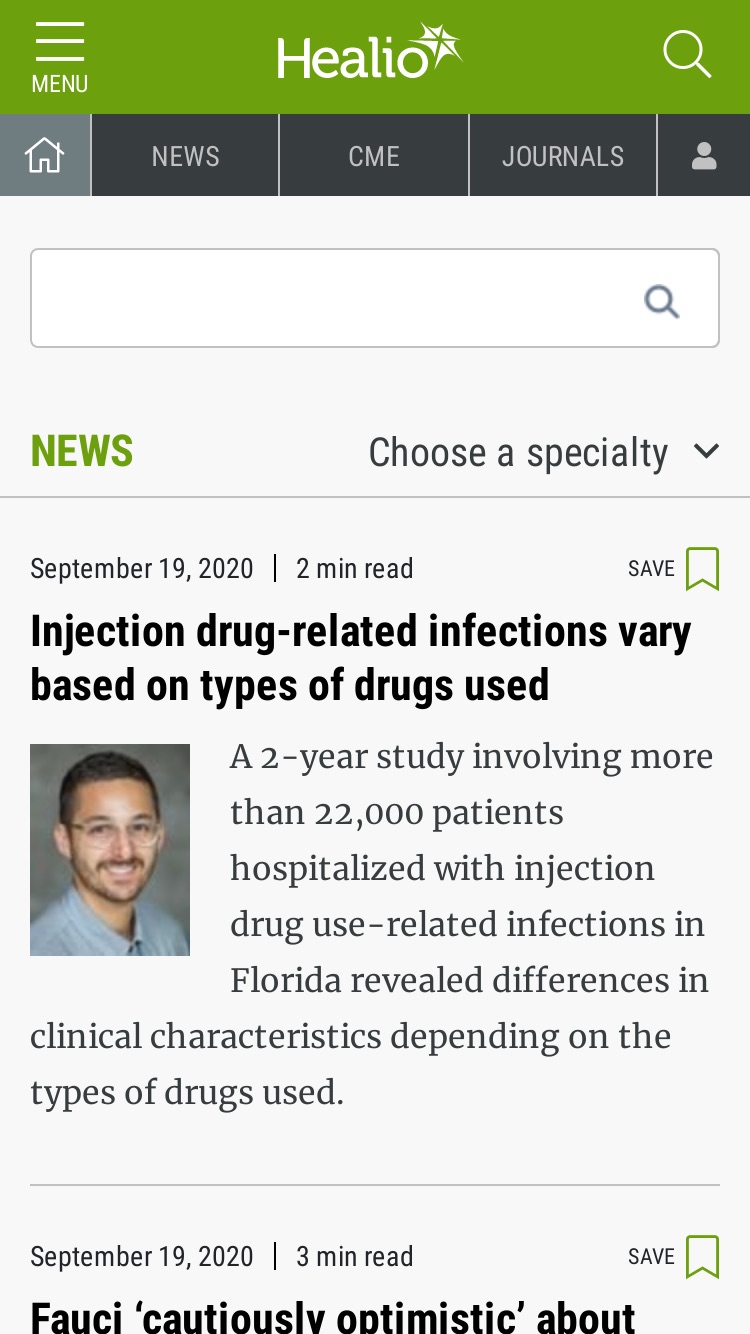Save the injection drug-related infections article
Image resolution: width=750 pixels, height=1334 pixels.
674,569
